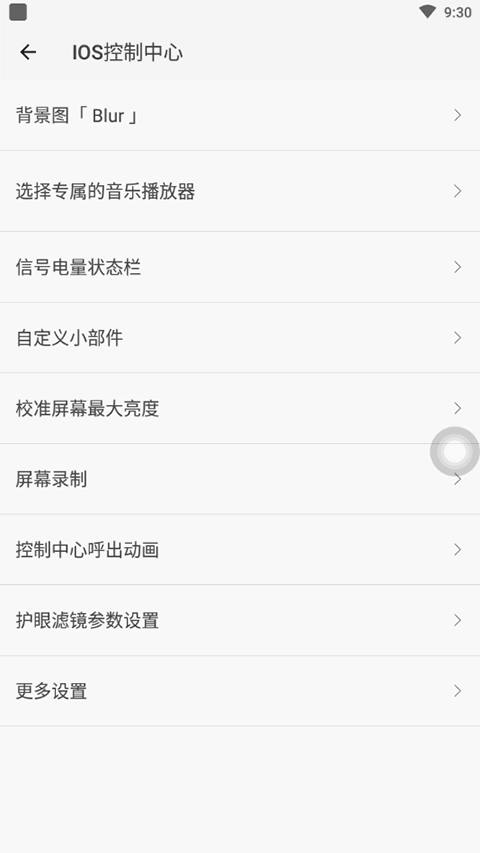The image size is (480, 853).
Task: Open 屏幕录制 settings
Action: (x=240, y=479)
